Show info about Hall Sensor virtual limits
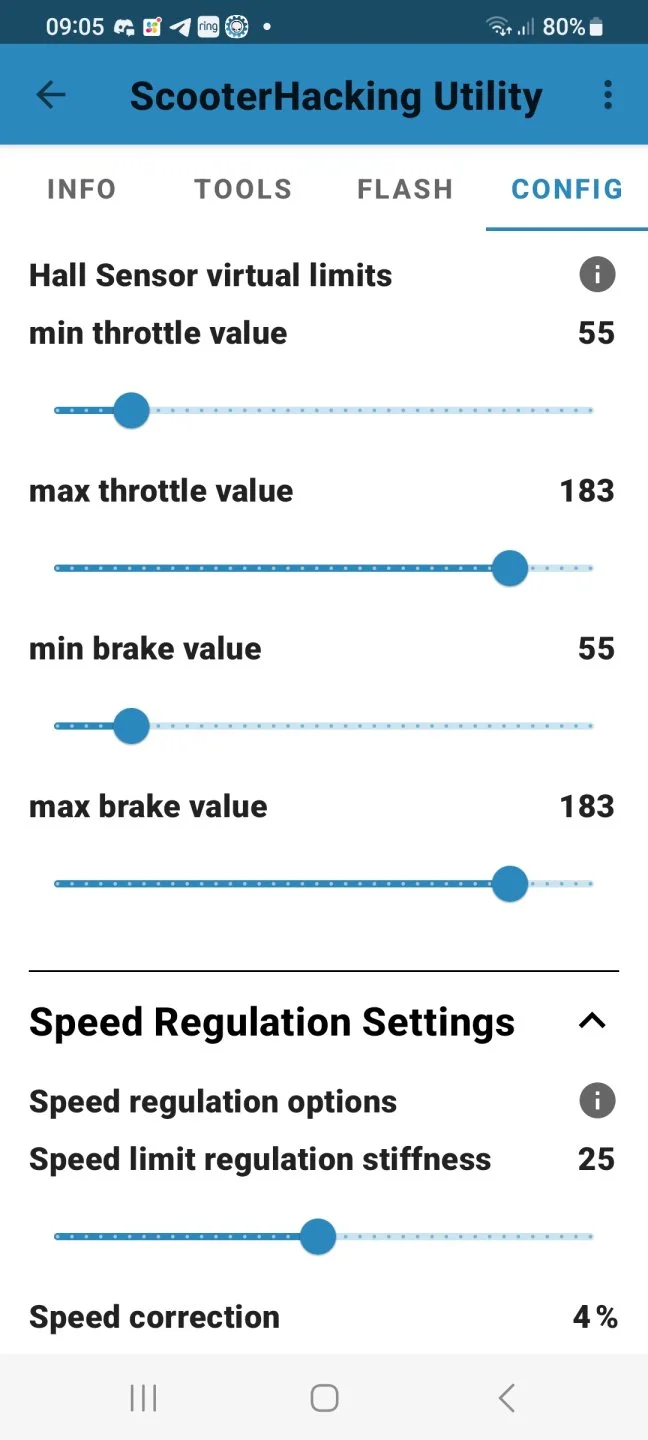The height and width of the screenshot is (1440, 648). coord(597,274)
